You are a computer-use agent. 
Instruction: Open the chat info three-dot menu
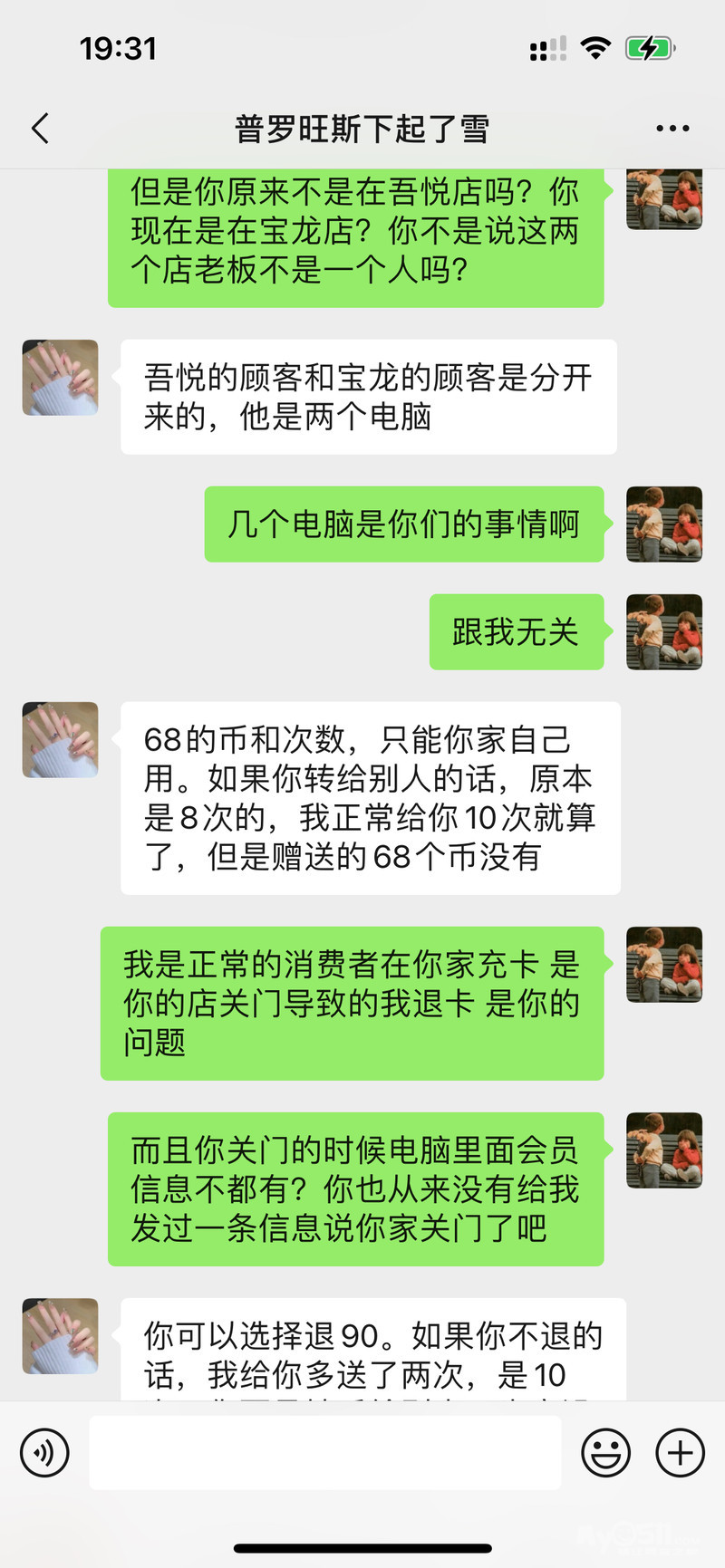click(x=672, y=129)
